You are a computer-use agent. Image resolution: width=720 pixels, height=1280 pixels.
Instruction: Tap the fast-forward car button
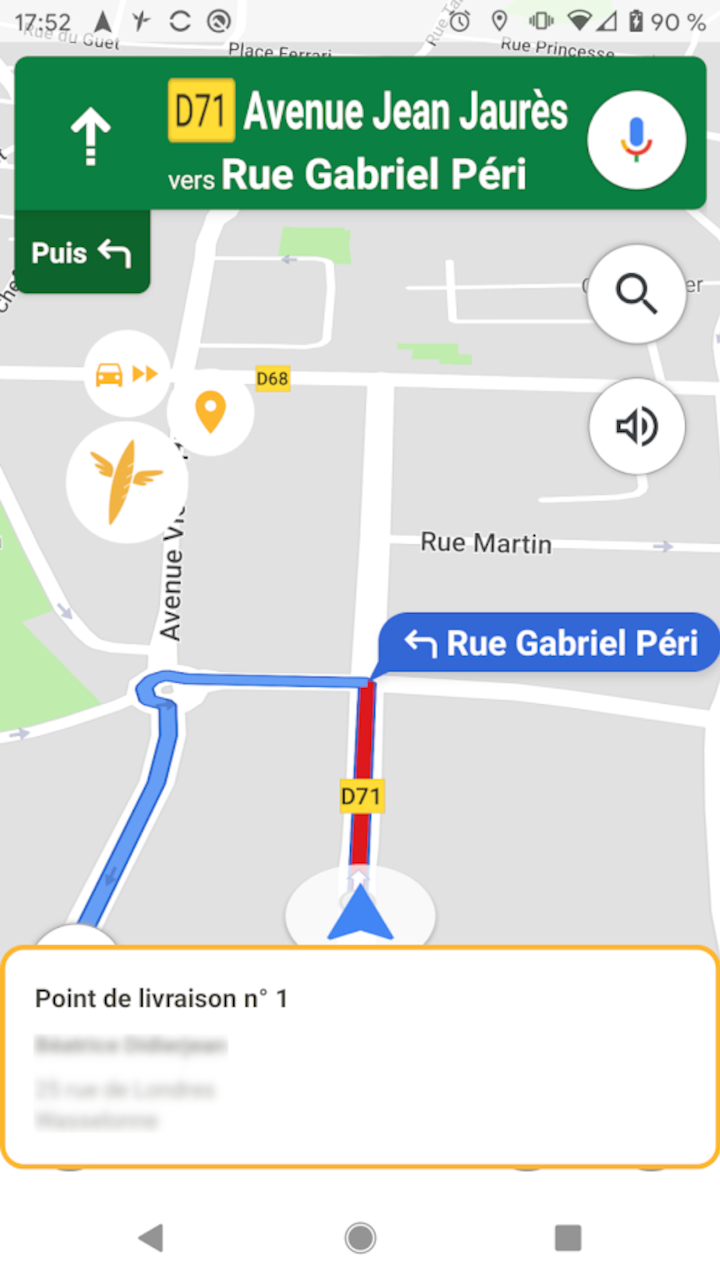point(127,374)
